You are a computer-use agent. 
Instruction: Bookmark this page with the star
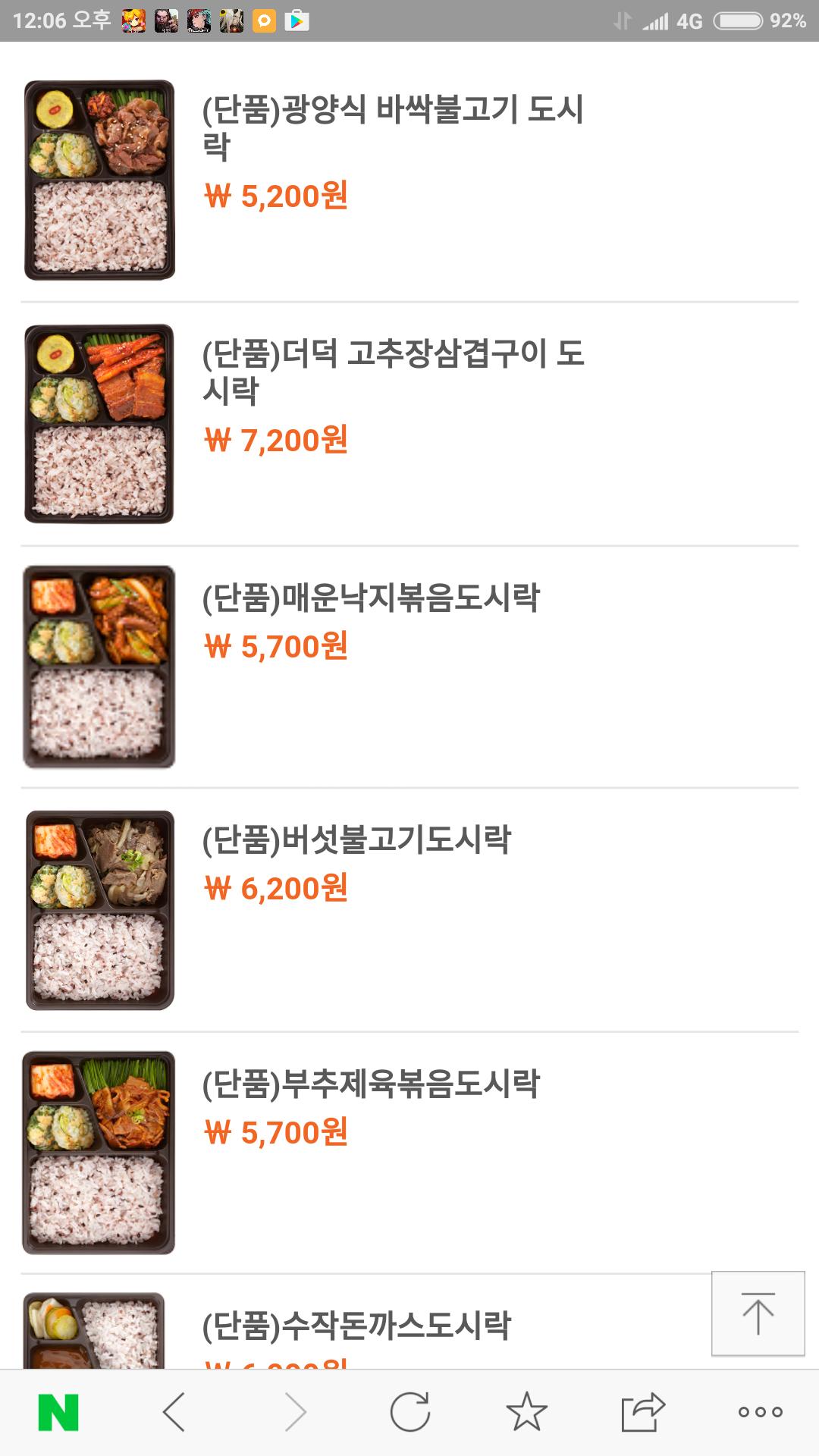pyautogui.click(x=526, y=1412)
